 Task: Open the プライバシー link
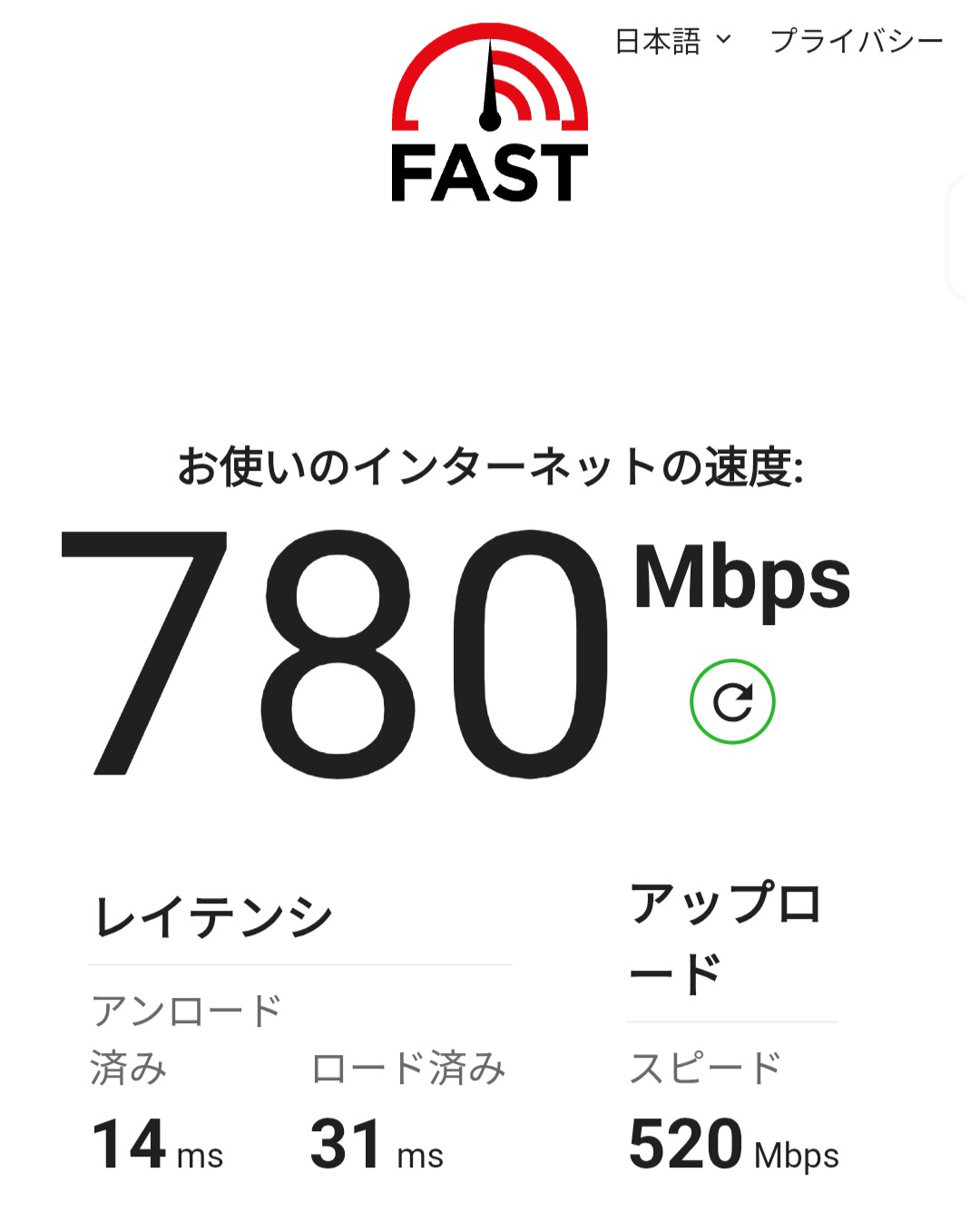click(x=856, y=41)
